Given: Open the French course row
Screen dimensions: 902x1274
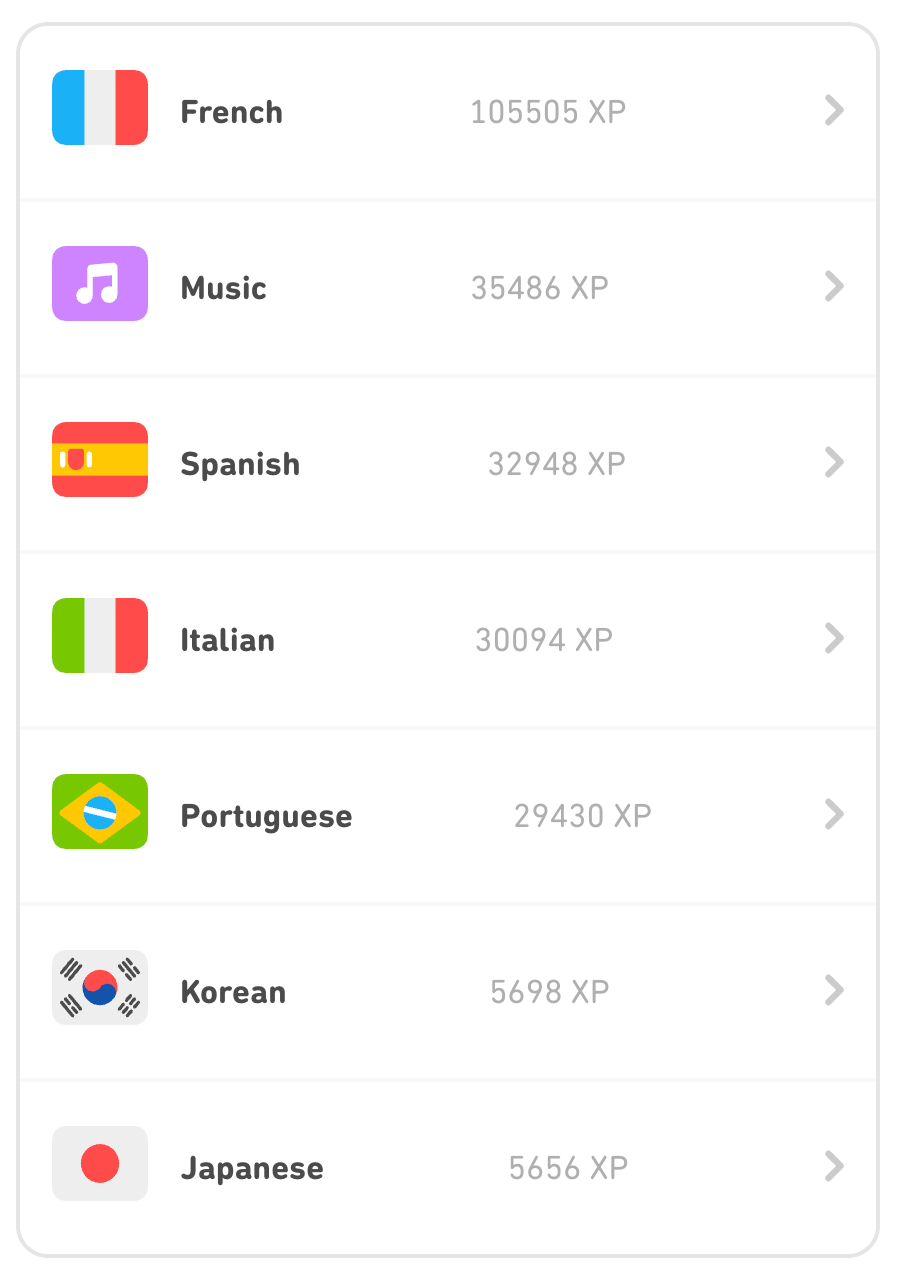Looking at the screenshot, I should point(447,111).
